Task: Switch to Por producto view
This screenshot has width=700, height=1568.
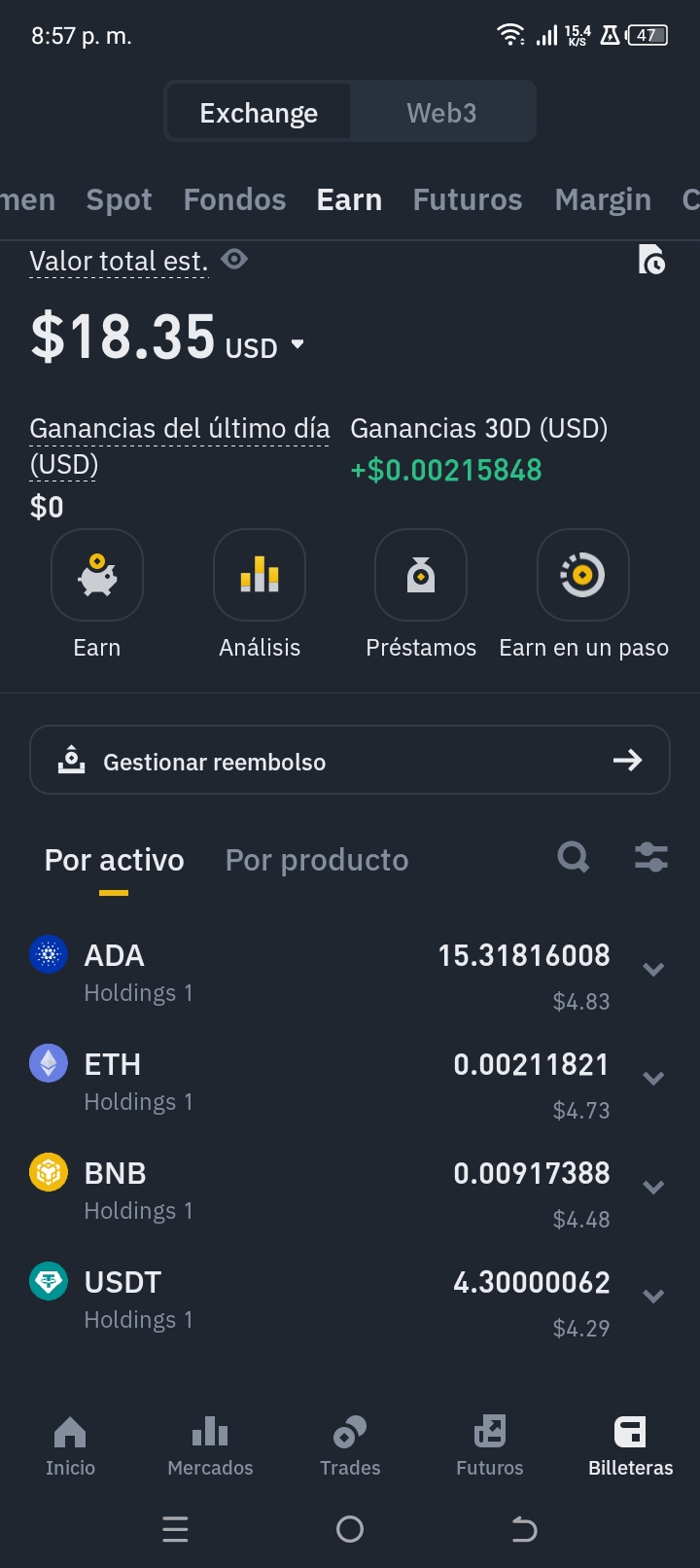Action: pos(317,860)
